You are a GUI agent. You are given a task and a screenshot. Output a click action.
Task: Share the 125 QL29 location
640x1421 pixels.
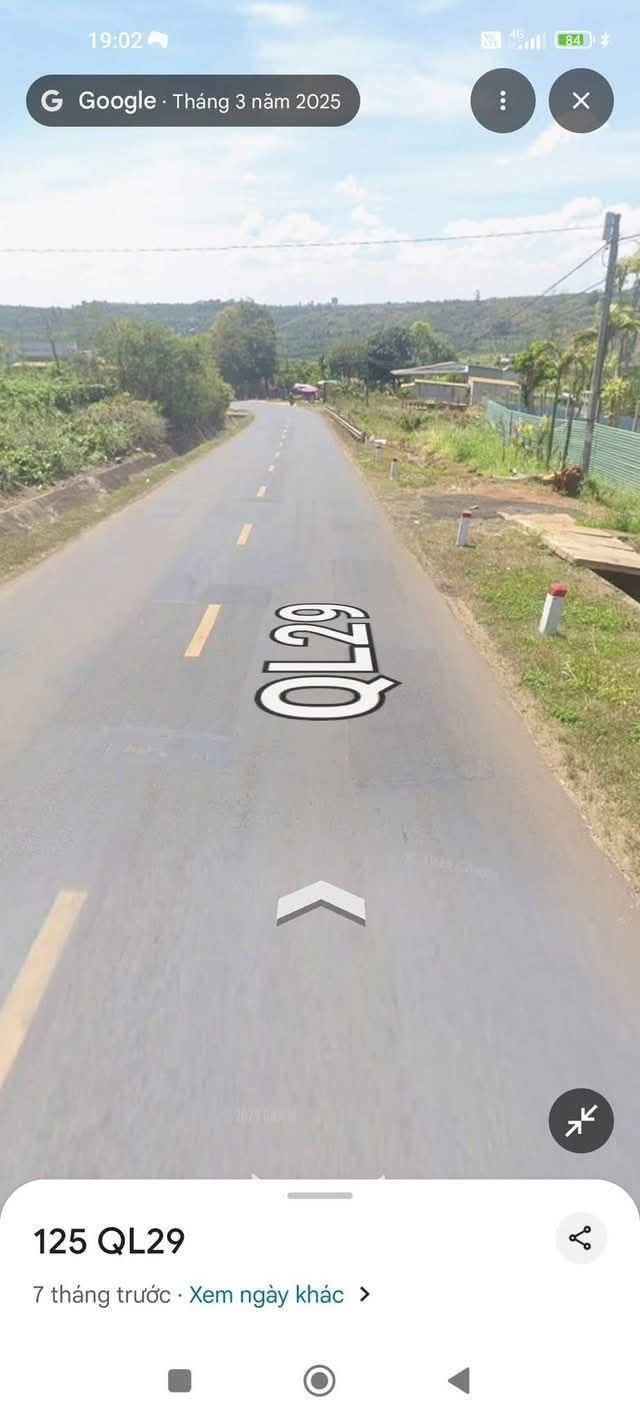(x=581, y=1238)
